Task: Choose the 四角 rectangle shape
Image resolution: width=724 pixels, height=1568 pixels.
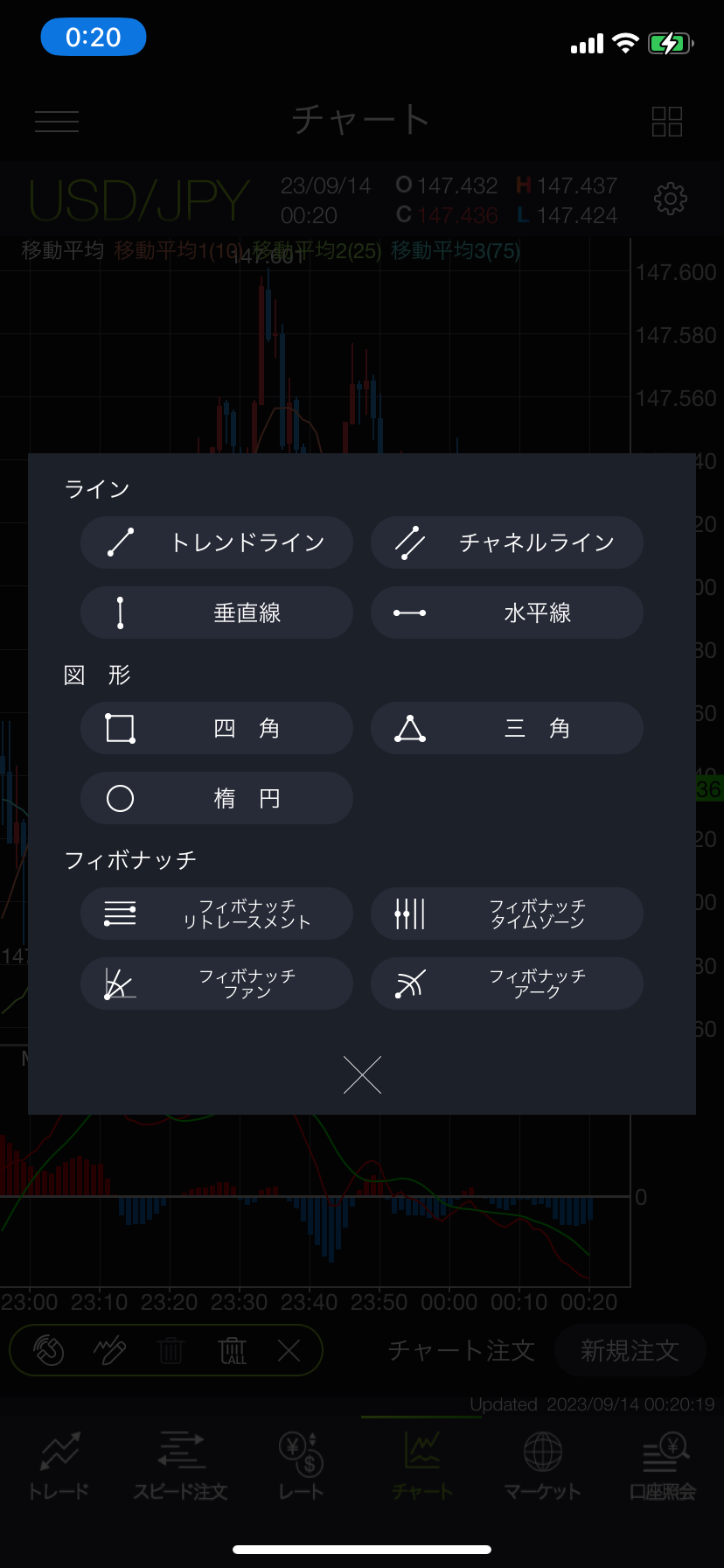Action: (x=217, y=728)
